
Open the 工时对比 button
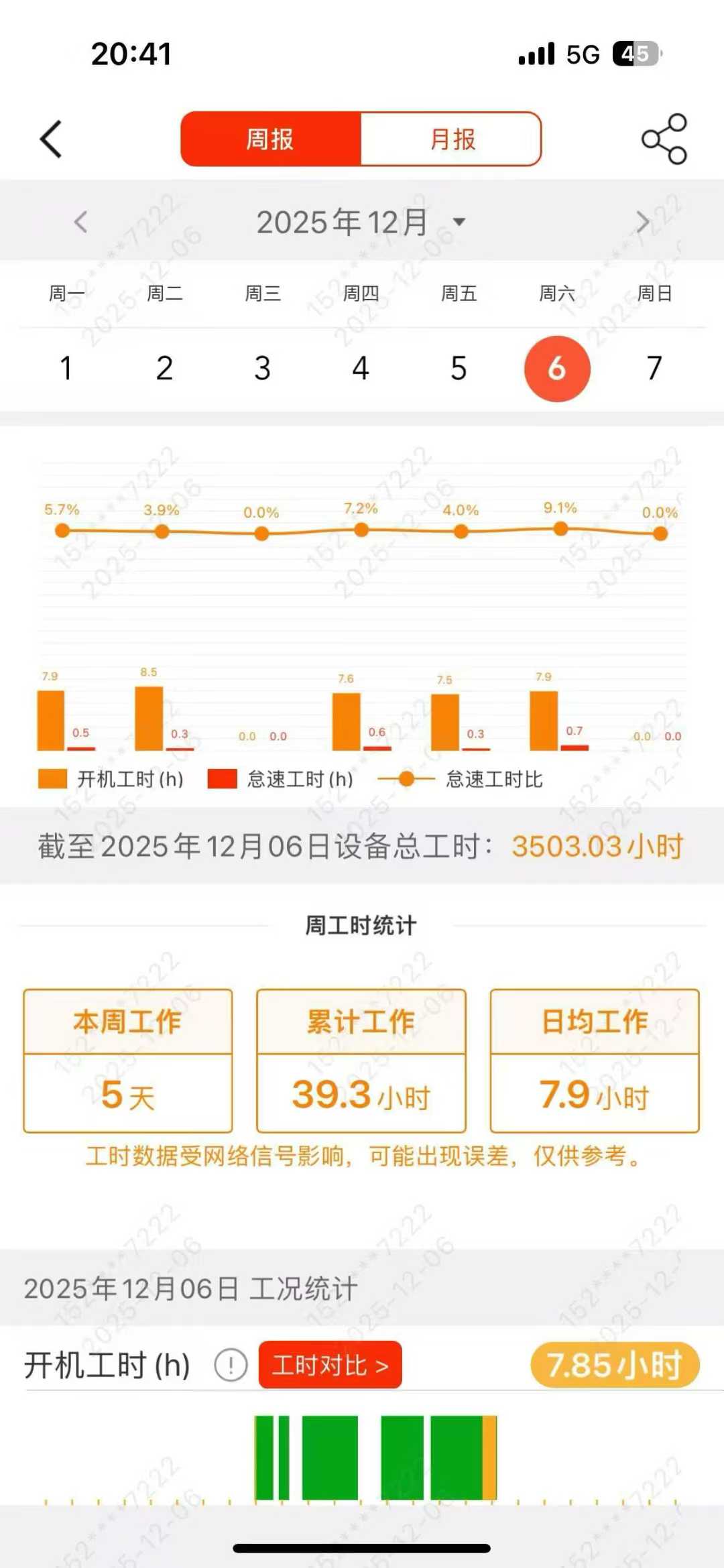click(330, 1366)
